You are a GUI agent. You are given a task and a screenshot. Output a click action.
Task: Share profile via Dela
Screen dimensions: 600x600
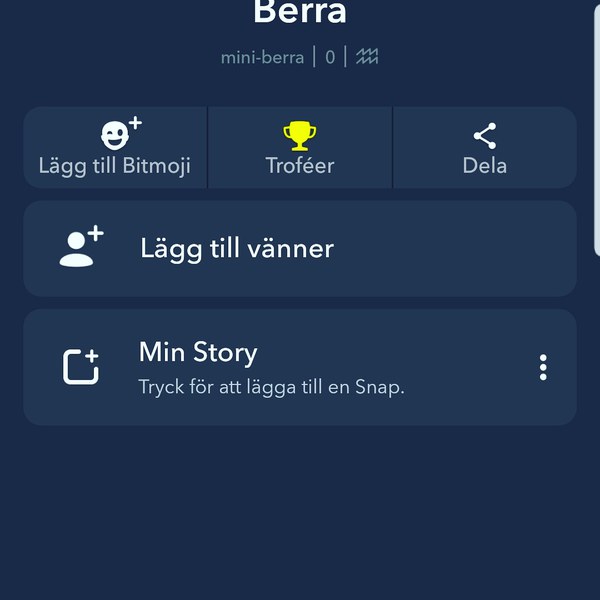pos(485,148)
